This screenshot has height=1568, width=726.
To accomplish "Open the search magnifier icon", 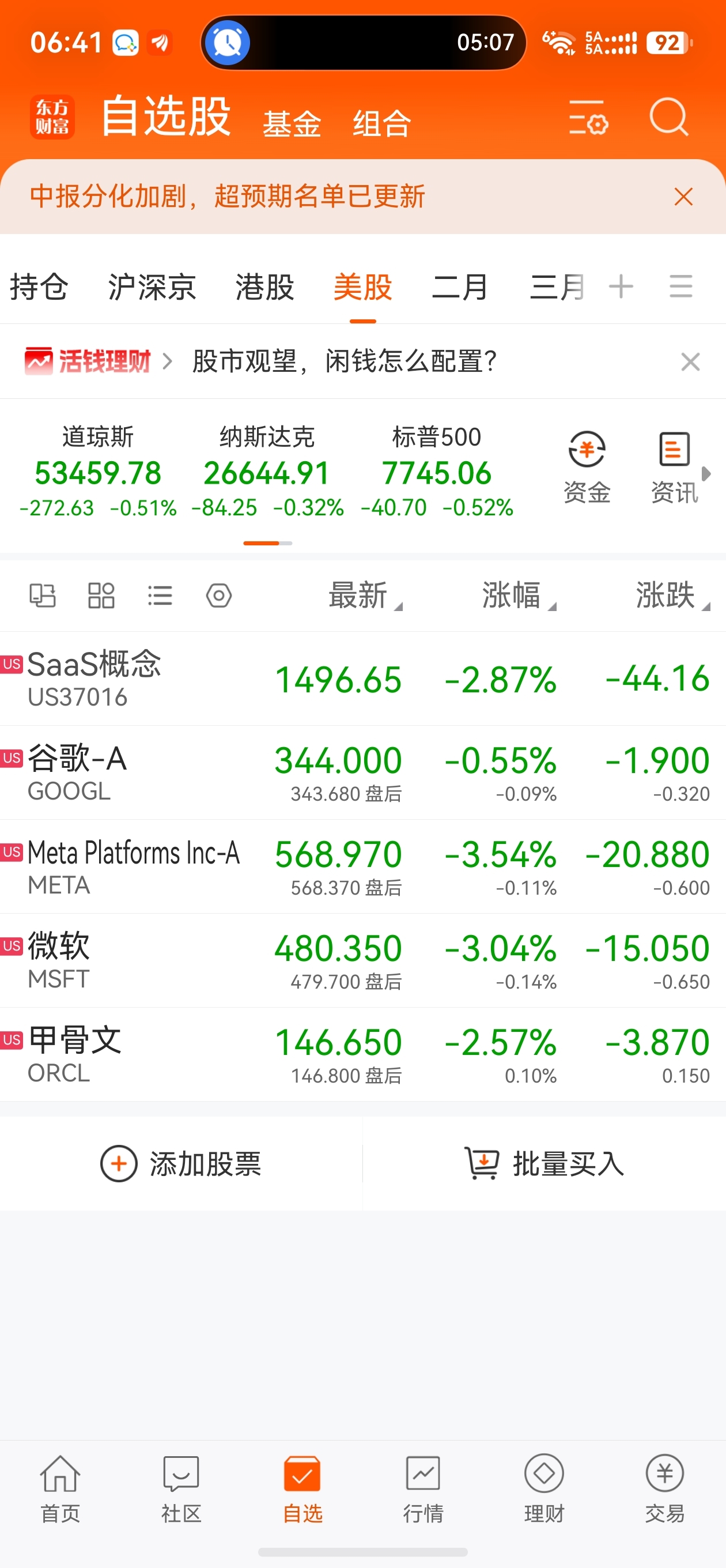I will (x=669, y=117).
